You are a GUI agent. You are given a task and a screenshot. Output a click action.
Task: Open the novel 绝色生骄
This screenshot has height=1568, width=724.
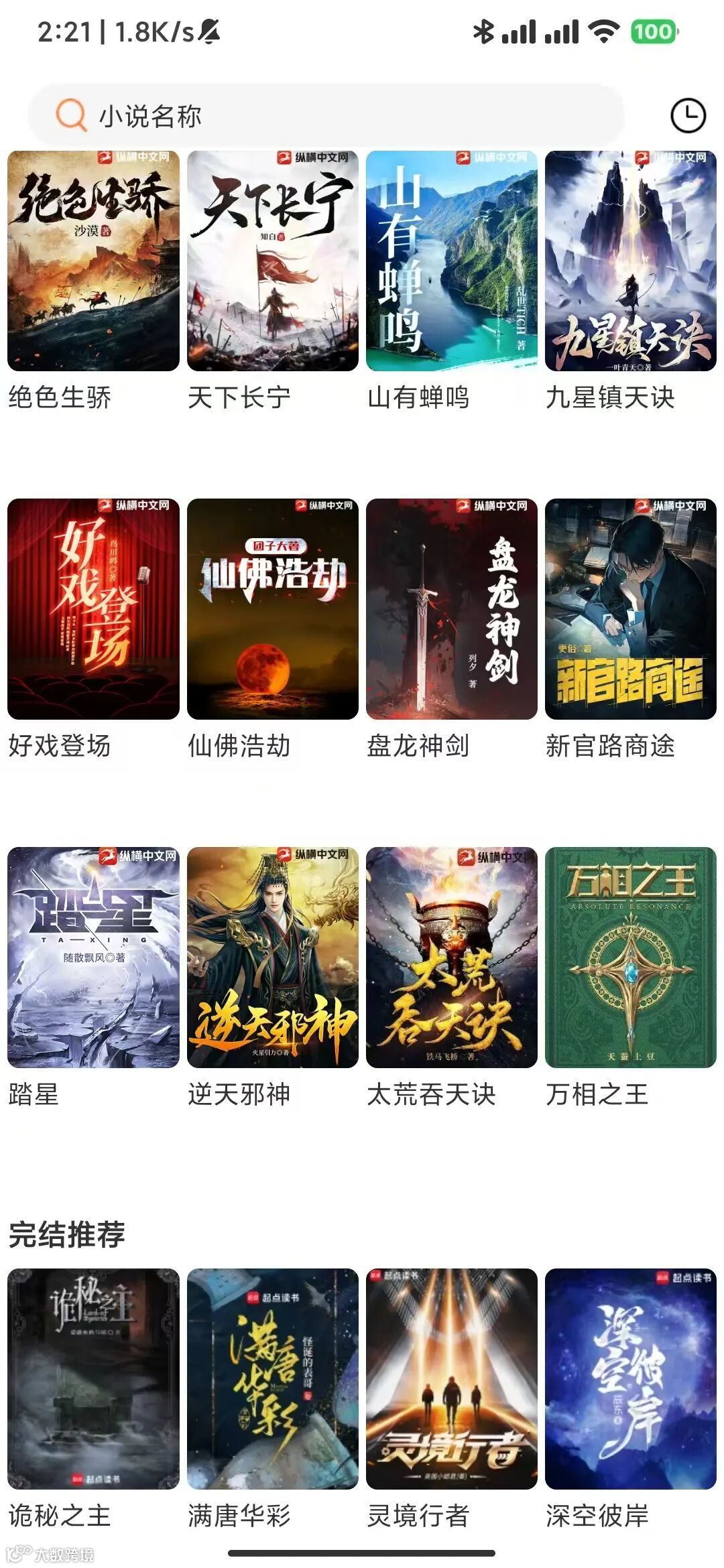click(x=93, y=261)
